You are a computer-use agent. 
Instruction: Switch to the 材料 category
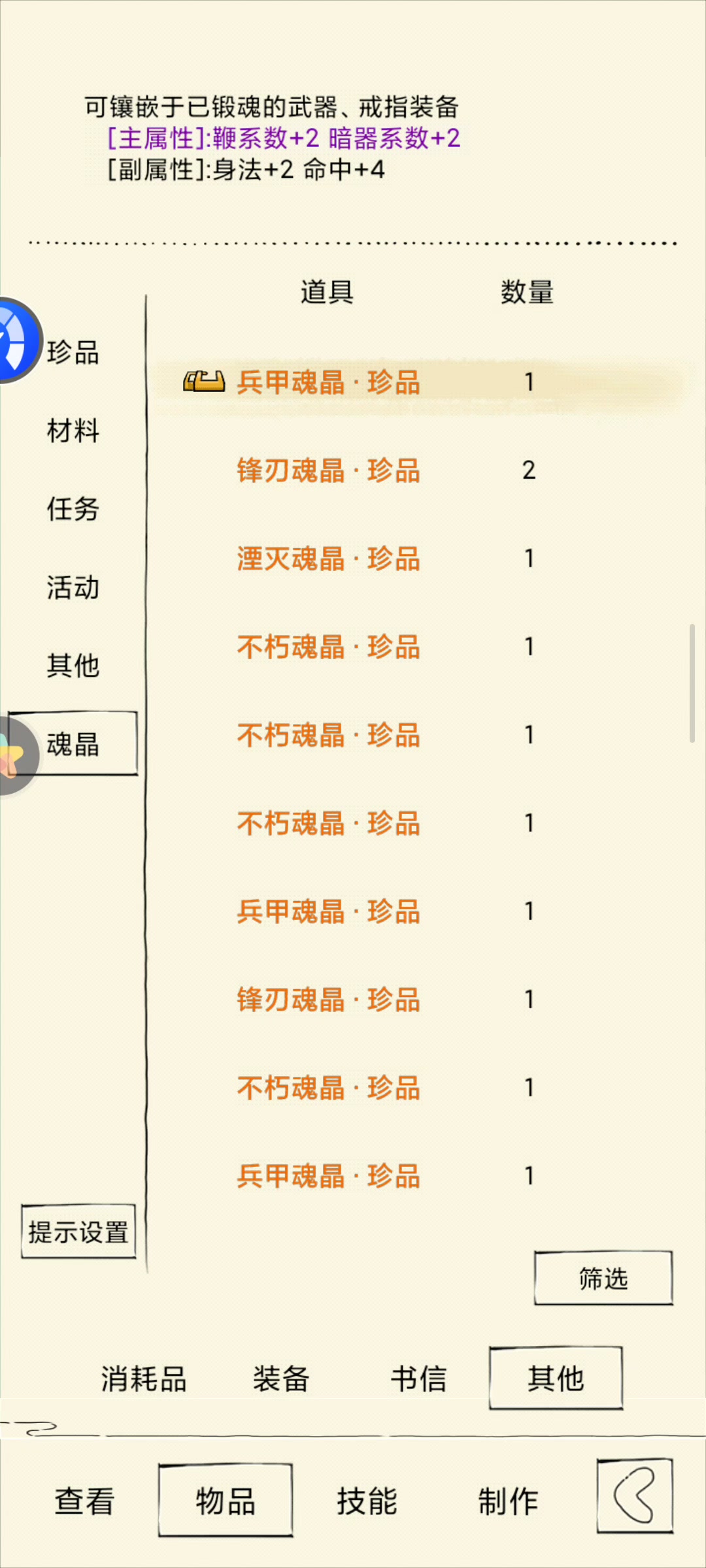(73, 431)
